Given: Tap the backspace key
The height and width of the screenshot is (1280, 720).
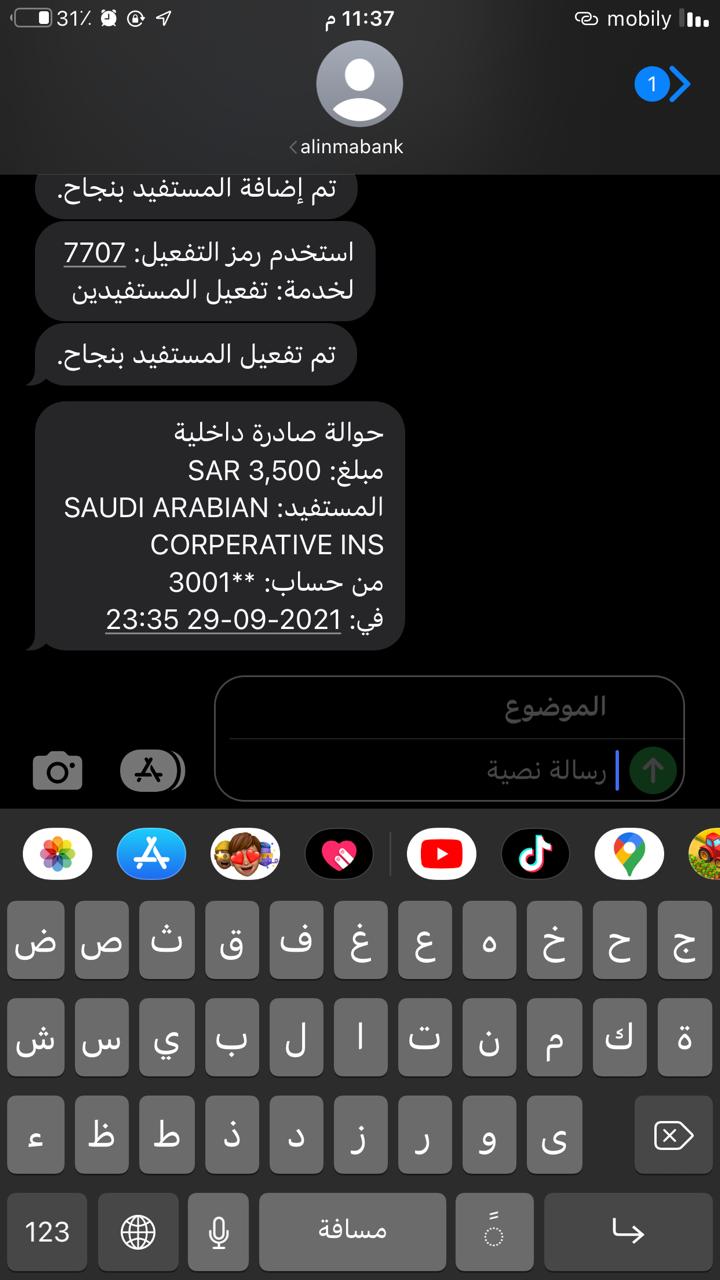Looking at the screenshot, I should point(672,1136).
